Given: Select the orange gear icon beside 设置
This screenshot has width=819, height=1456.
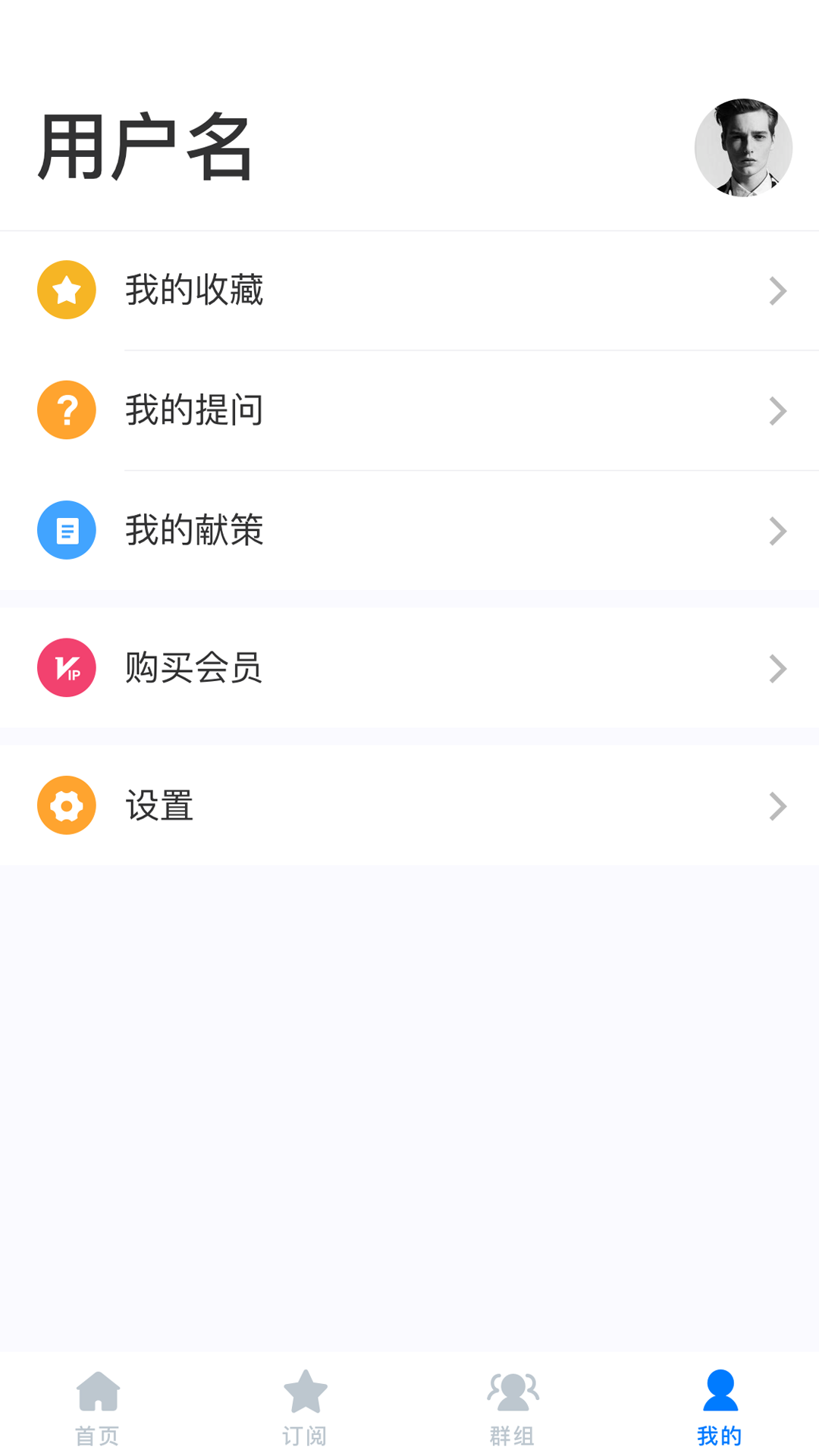Looking at the screenshot, I should point(67,805).
